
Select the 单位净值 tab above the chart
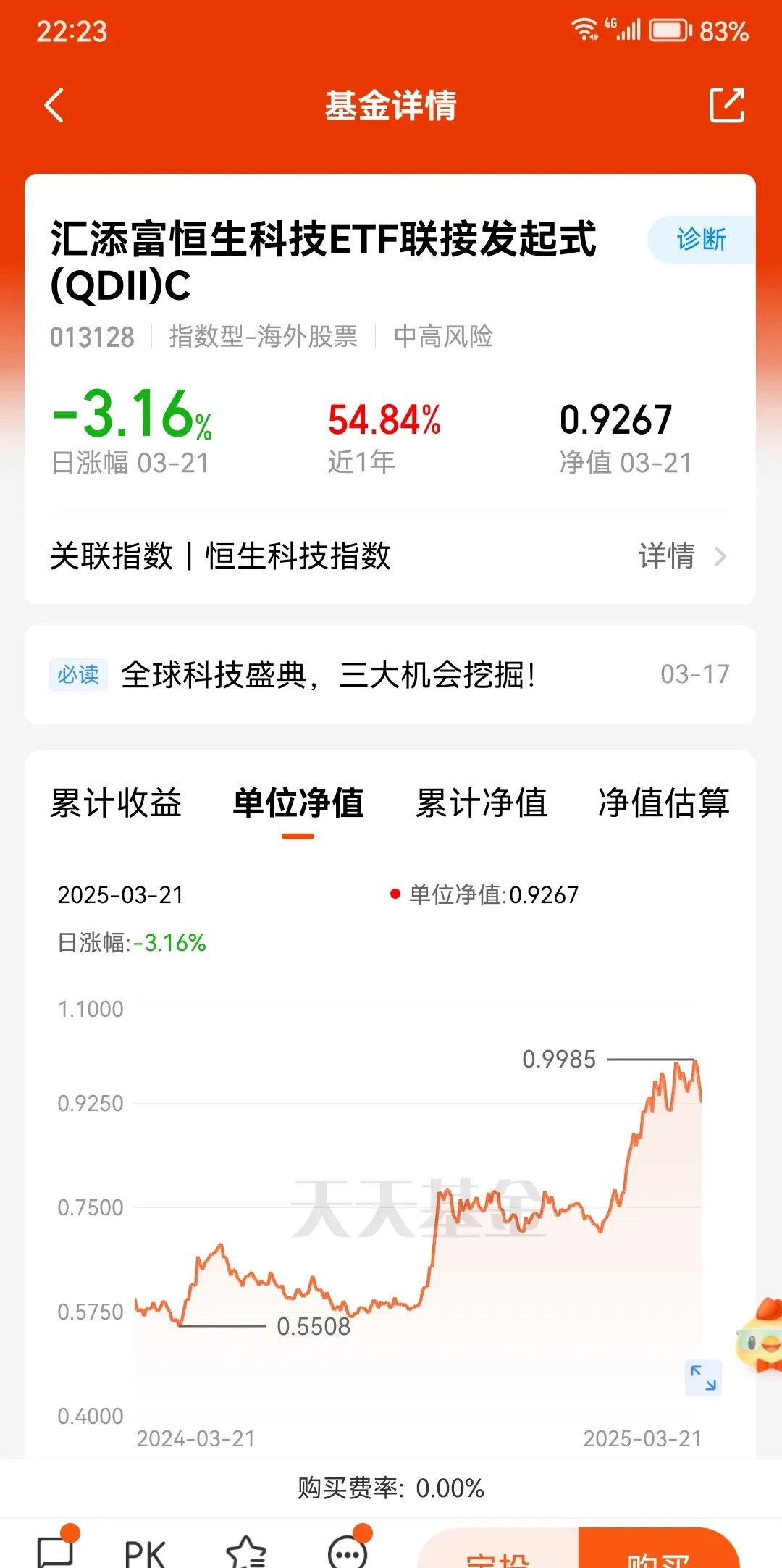pos(297,804)
